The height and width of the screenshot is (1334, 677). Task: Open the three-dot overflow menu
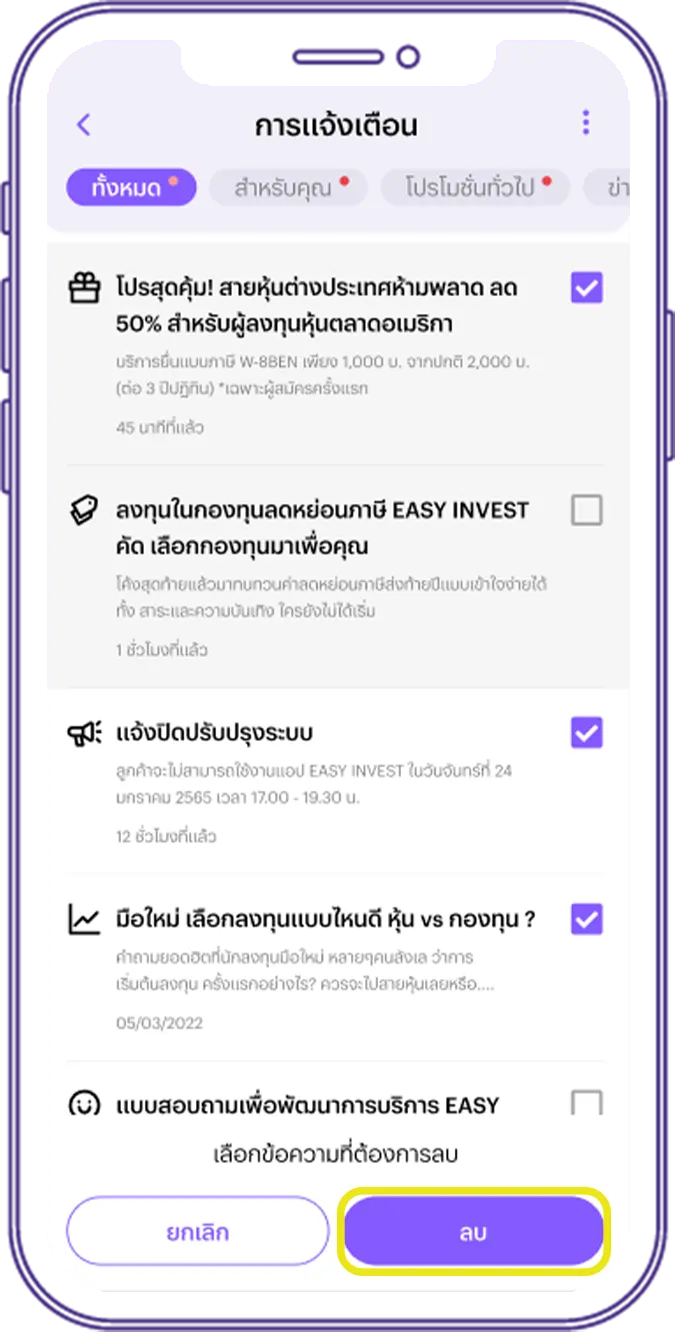coord(586,123)
